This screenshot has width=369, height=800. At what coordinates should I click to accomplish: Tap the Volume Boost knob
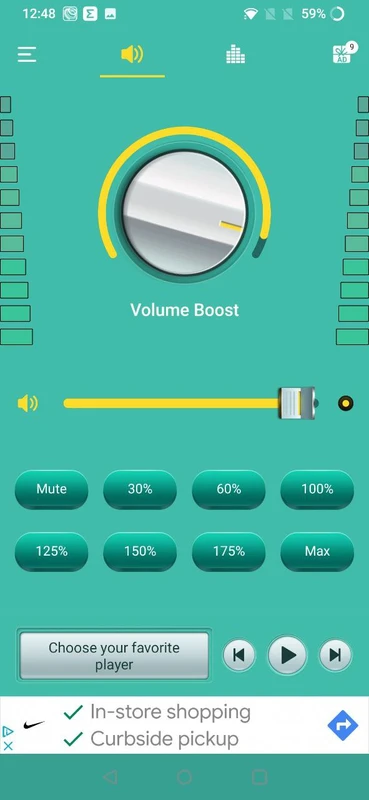tap(185, 212)
